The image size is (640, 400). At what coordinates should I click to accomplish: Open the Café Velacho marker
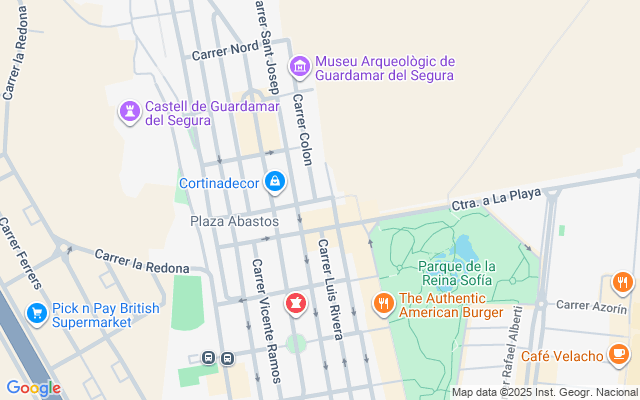coord(619,355)
